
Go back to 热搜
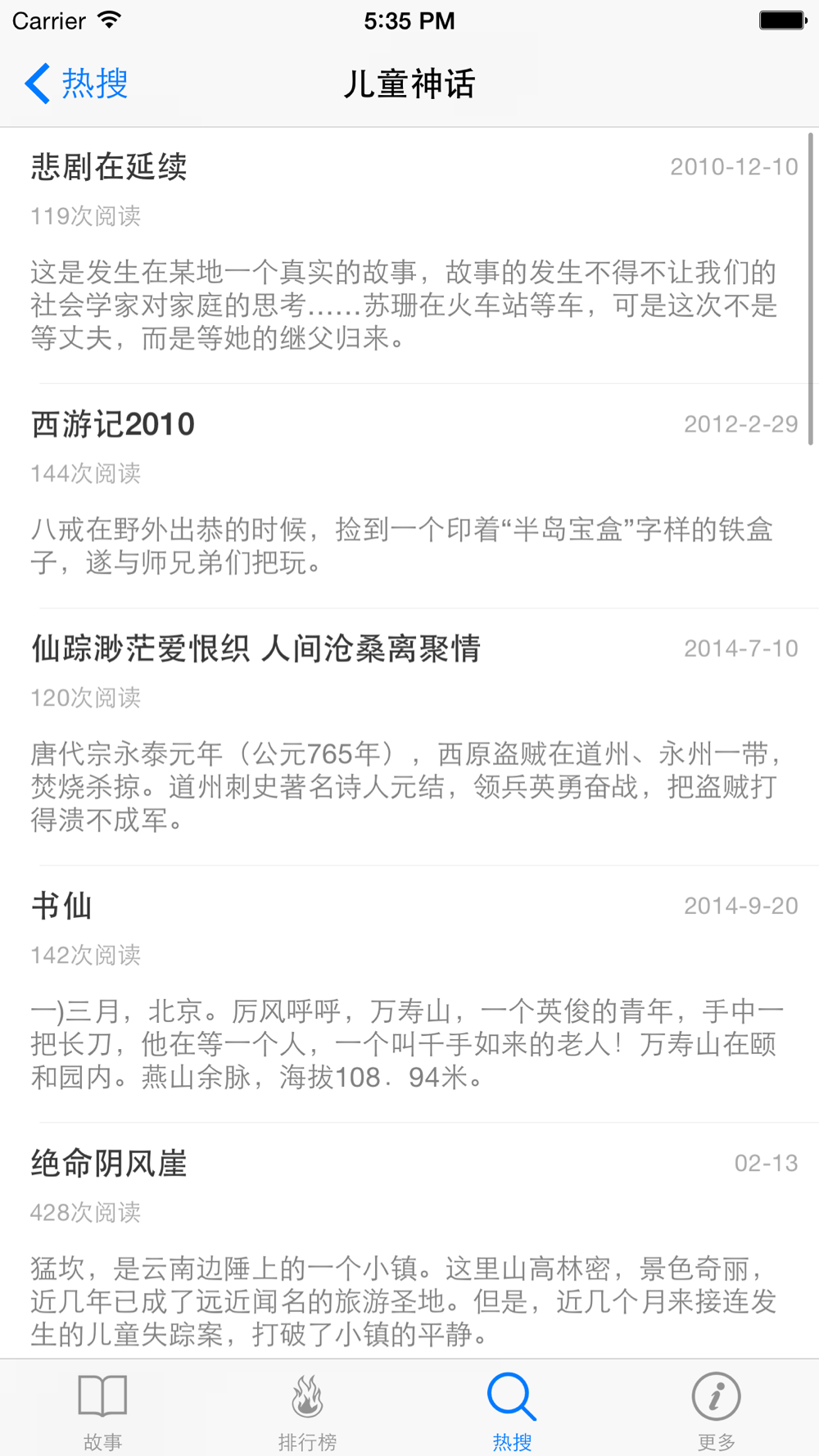point(76,84)
